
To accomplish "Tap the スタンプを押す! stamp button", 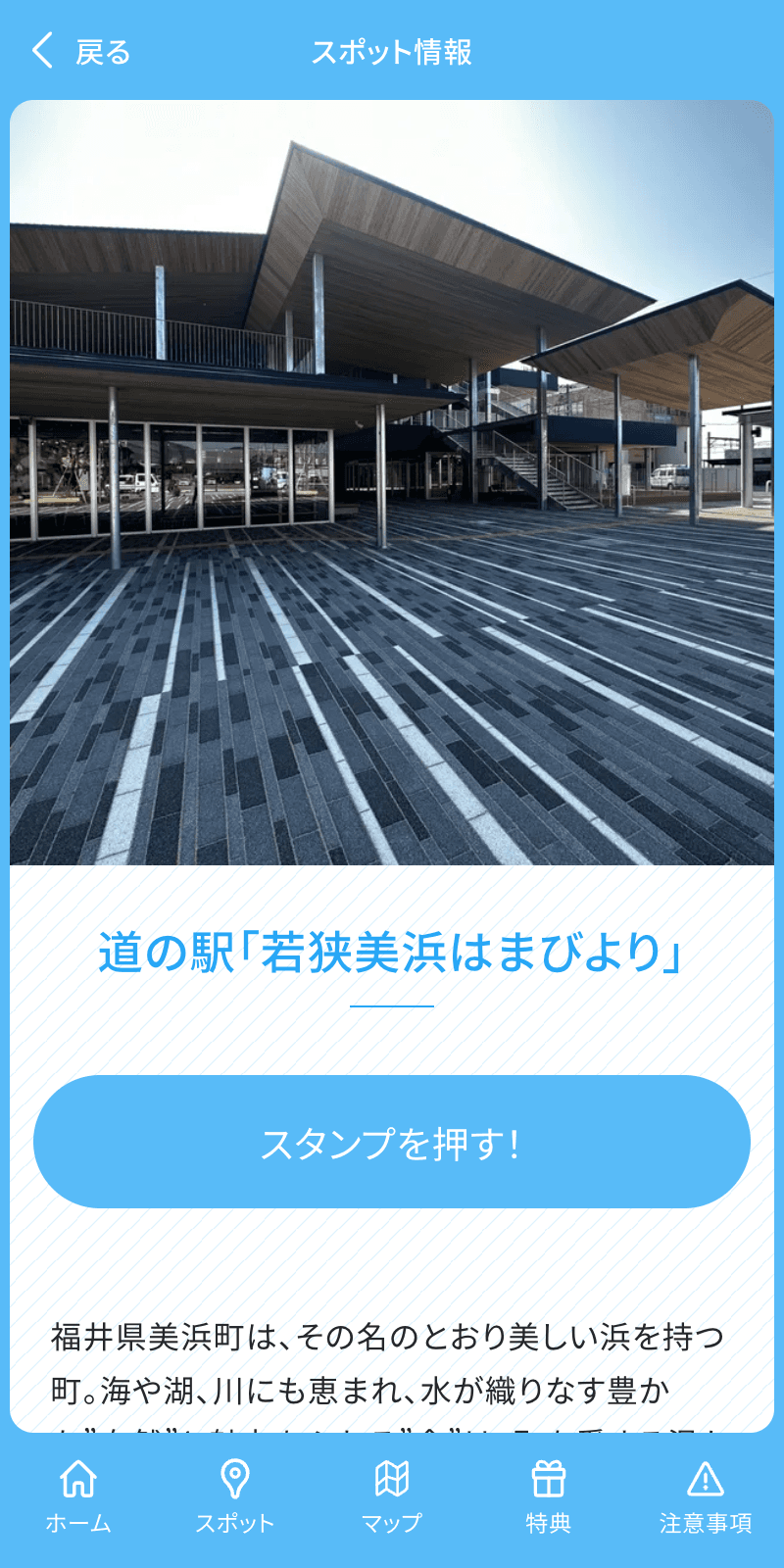I will coord(392,1142).
